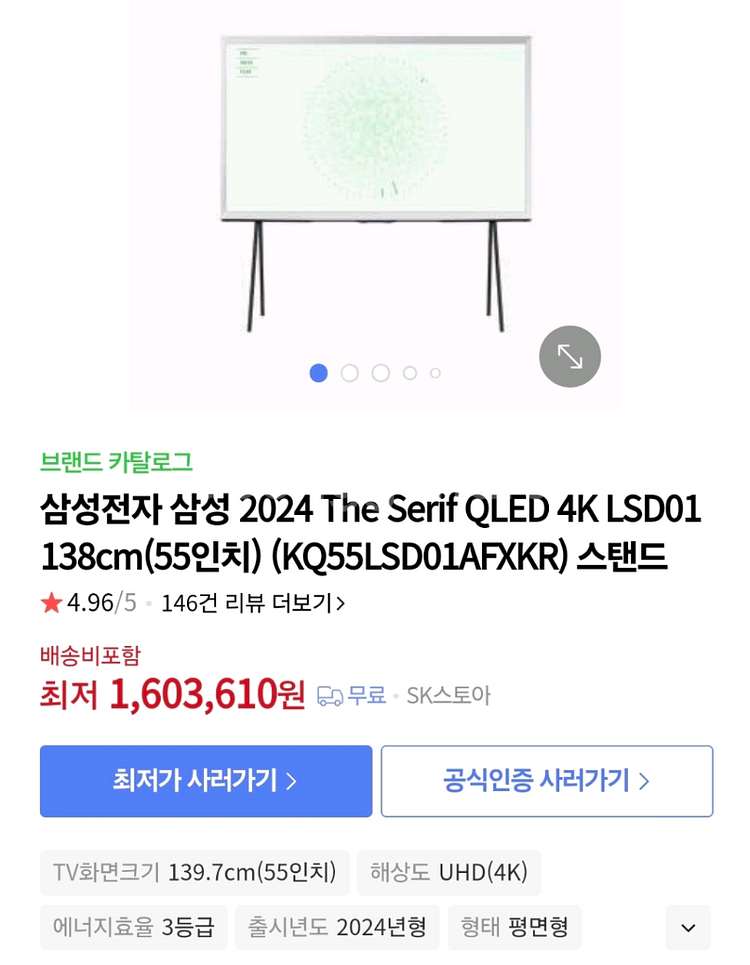The height and width of the screenshot is (965, 750).
Task: Select the third carousel indicator dot
Action: pyautogui.click(x=379, y=372)
